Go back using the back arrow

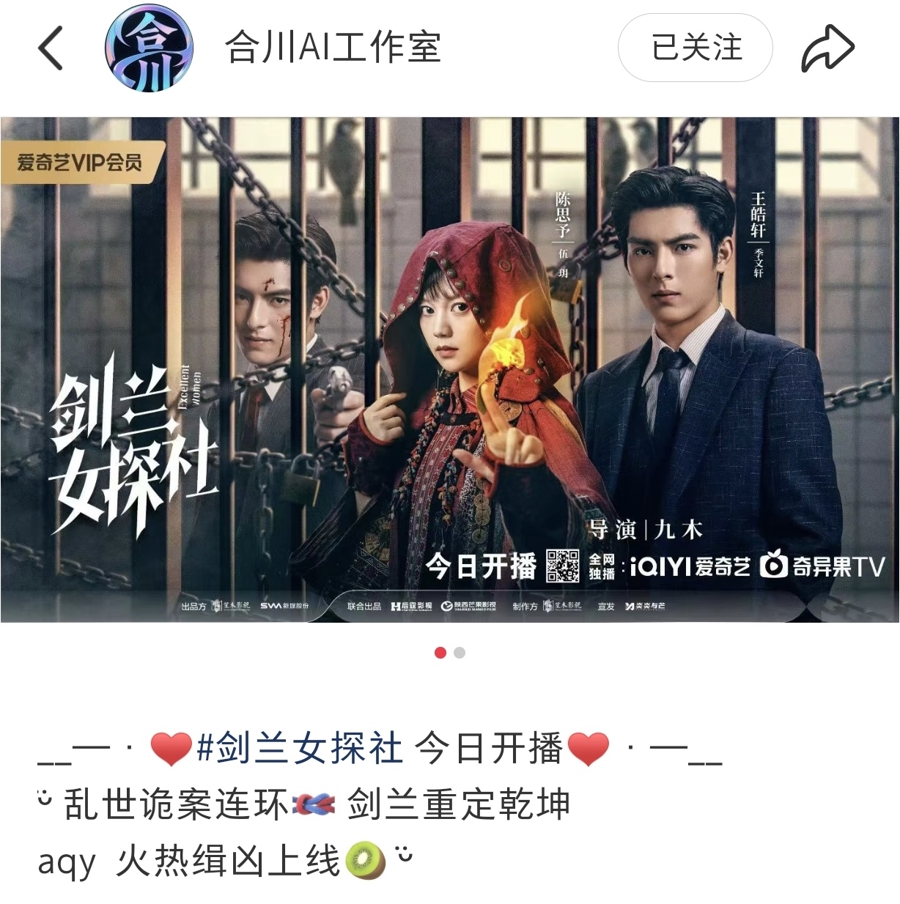(50, 48)
